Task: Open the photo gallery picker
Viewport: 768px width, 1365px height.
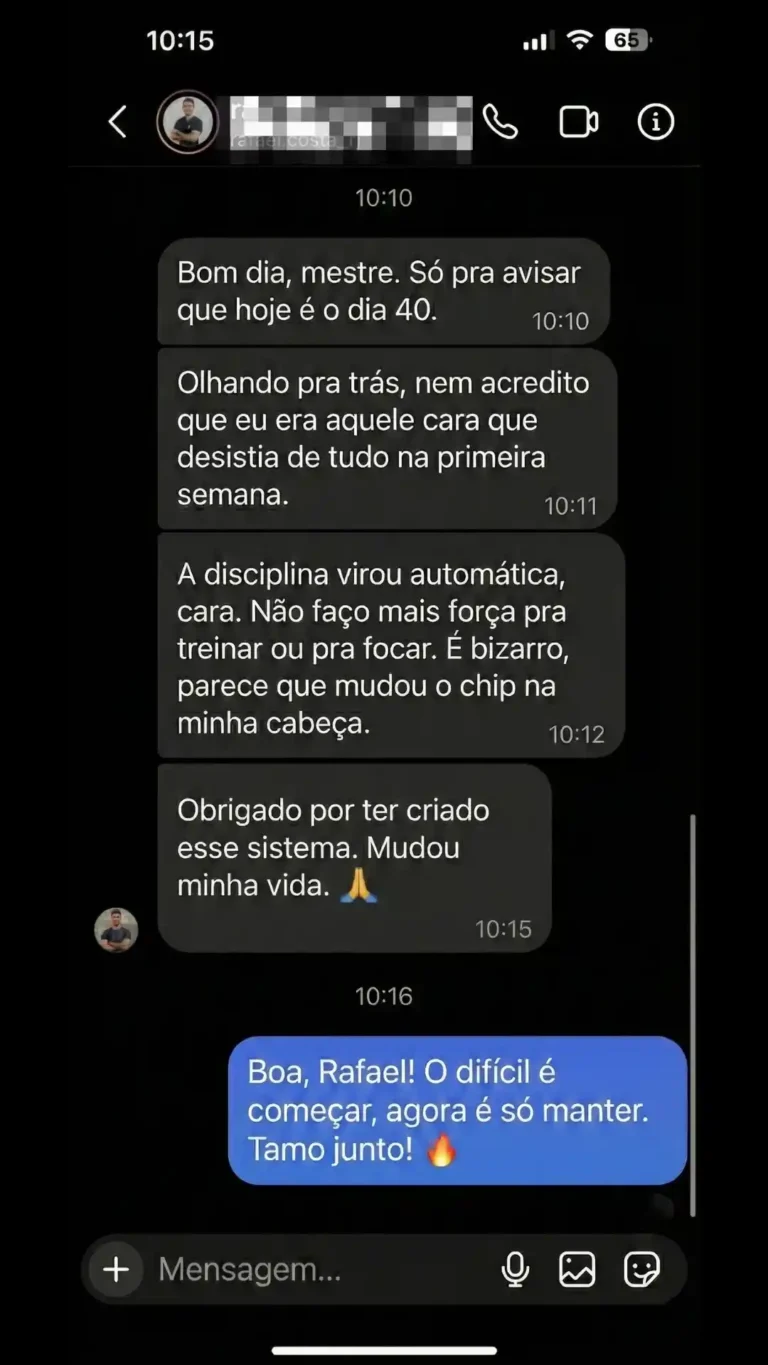Action: point(580,1269)
